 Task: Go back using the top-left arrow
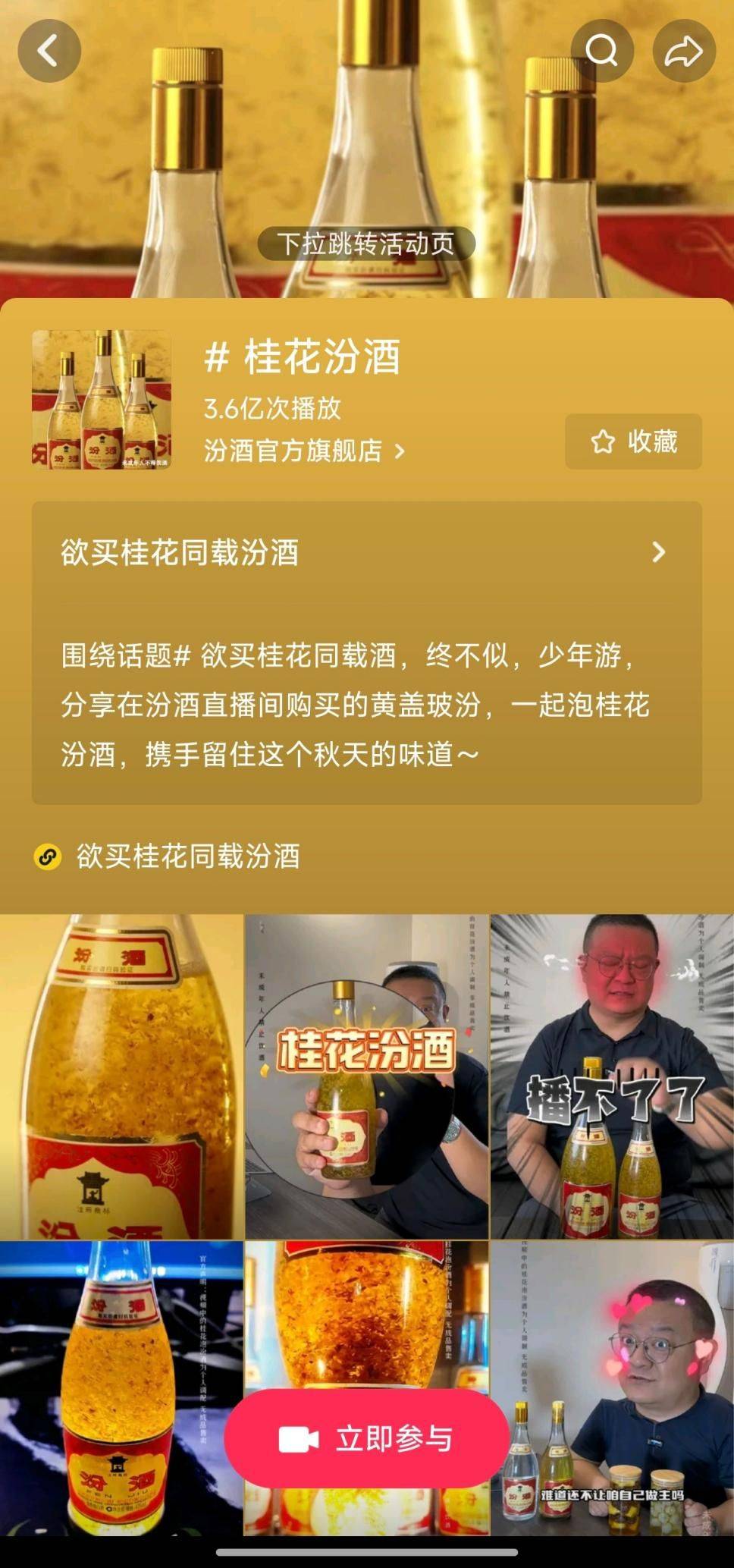pos(49,52)
